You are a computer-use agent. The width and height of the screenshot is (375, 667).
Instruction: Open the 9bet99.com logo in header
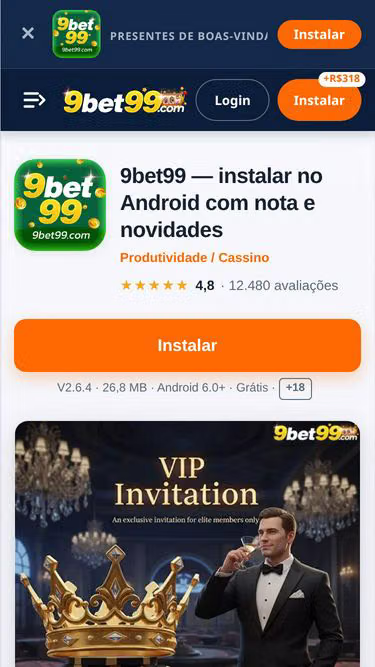(125, 100)
